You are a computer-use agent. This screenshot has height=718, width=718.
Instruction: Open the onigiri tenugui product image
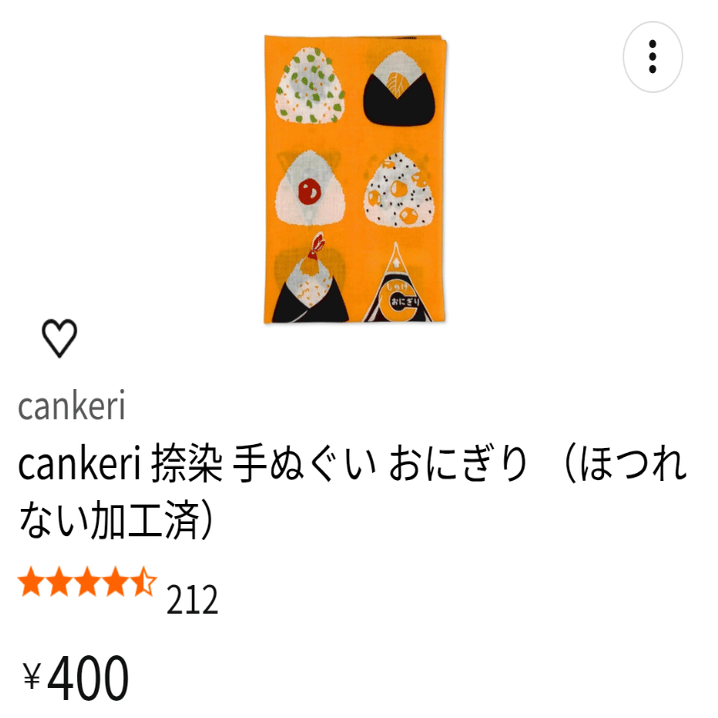click(x=358, y=180)
